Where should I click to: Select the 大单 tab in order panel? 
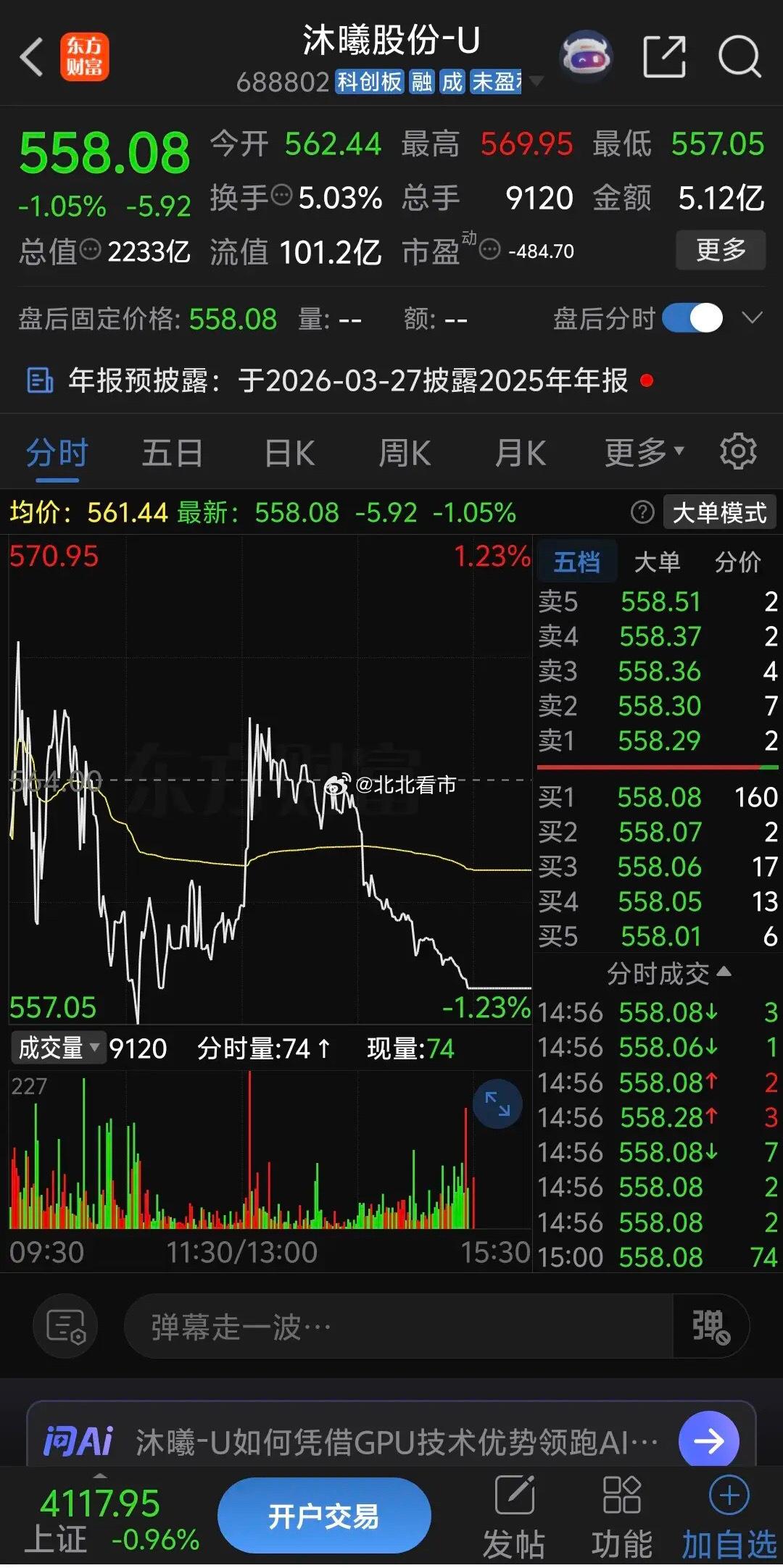658,562
